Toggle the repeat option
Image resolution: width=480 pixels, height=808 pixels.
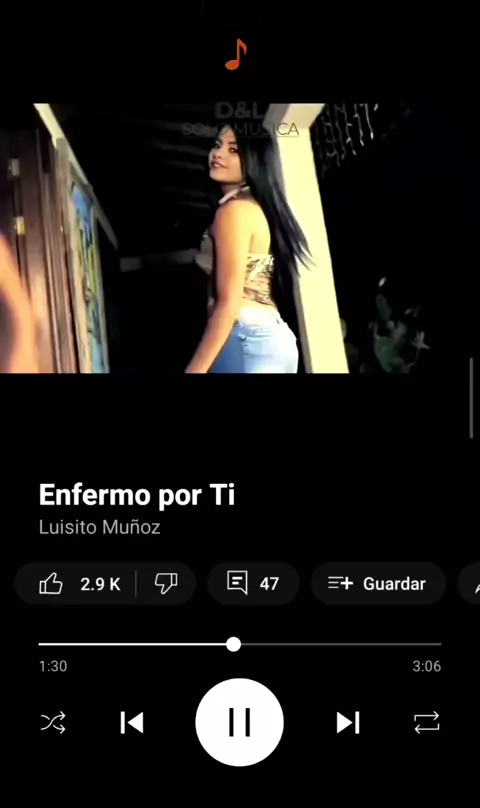coord(427,722)
